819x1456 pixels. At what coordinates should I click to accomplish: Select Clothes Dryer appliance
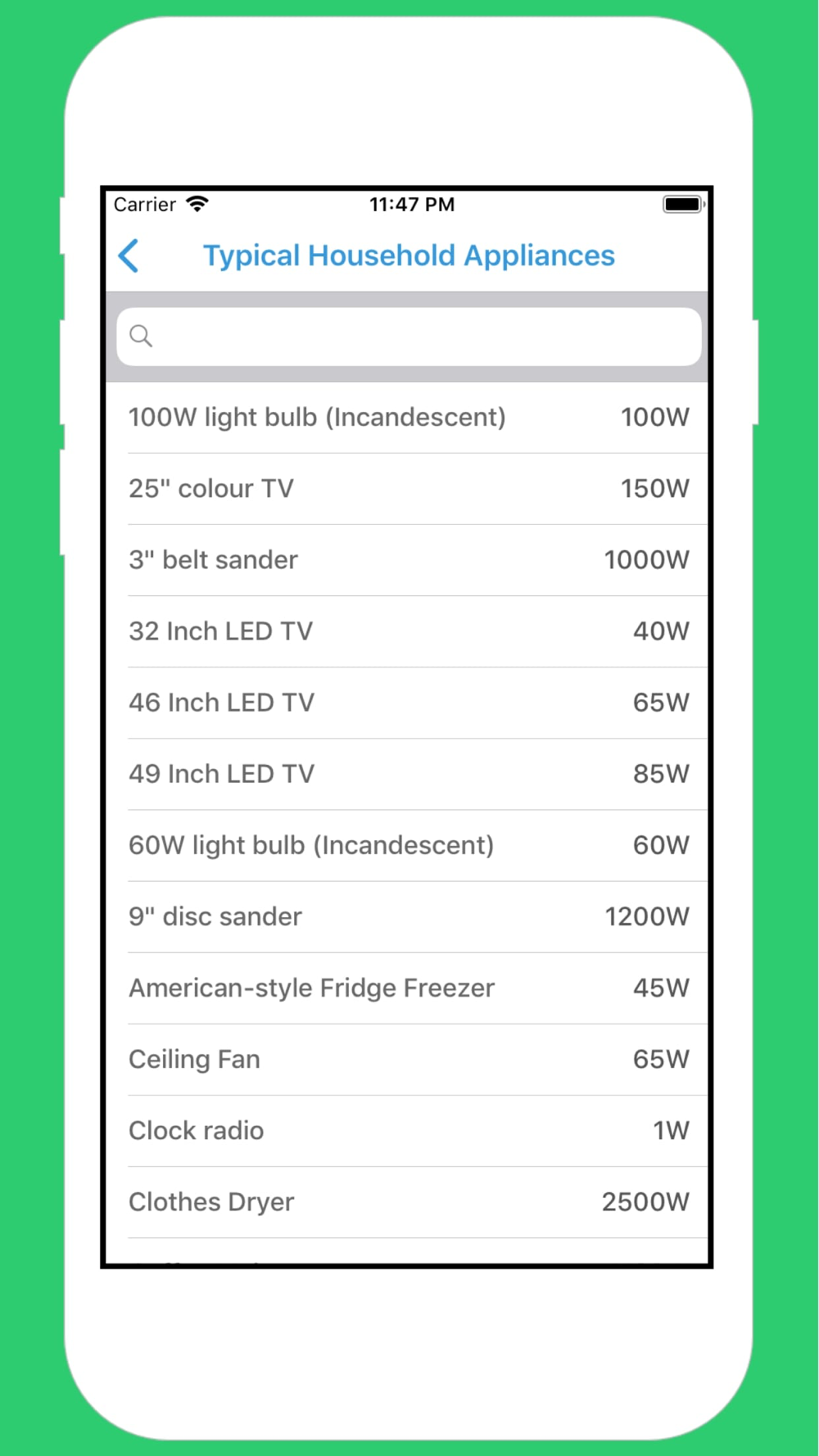pyautogui.click(x=407, y=1201)
